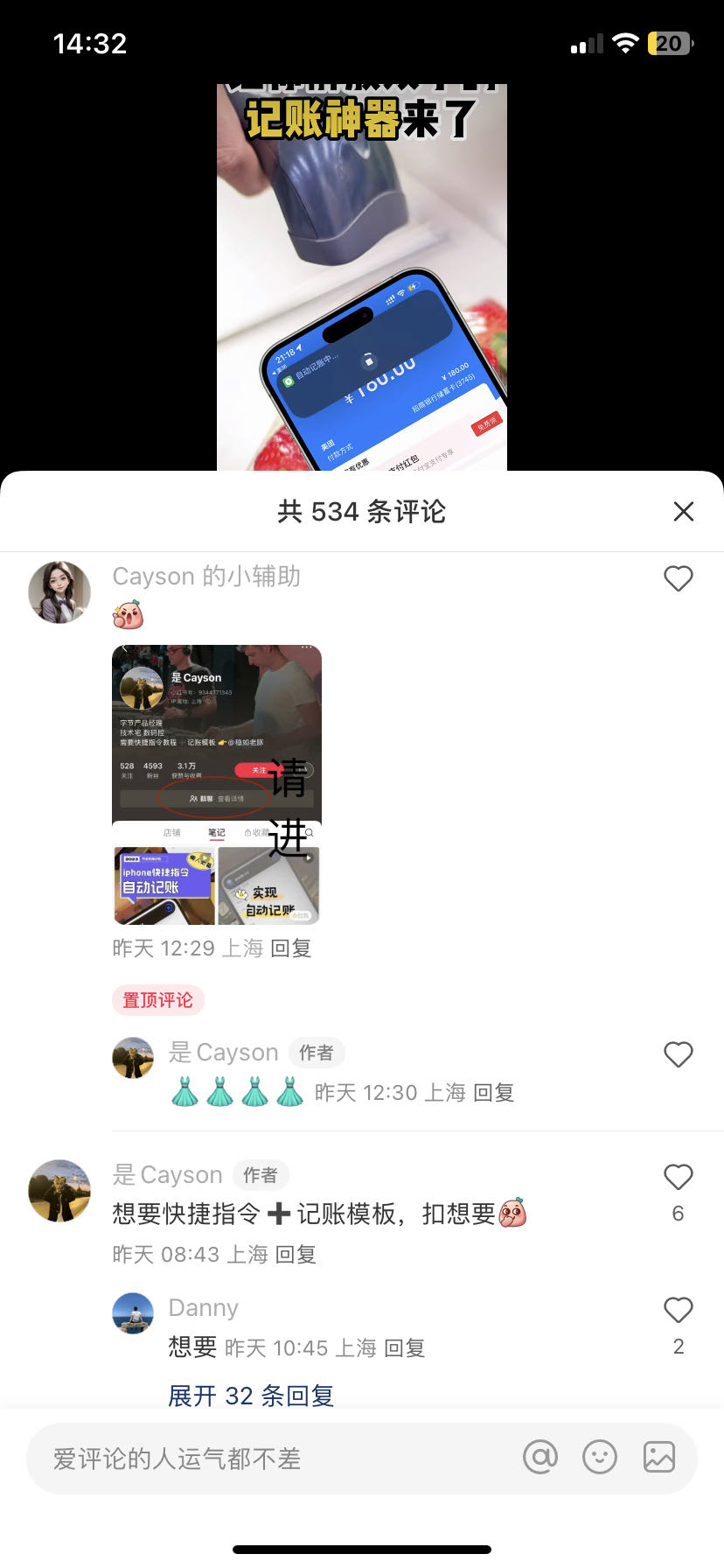Like 是 Cayson's dress emoji reply
Screen dimensions: 724x1568
pyautogui.click(x=679, y=1054)
